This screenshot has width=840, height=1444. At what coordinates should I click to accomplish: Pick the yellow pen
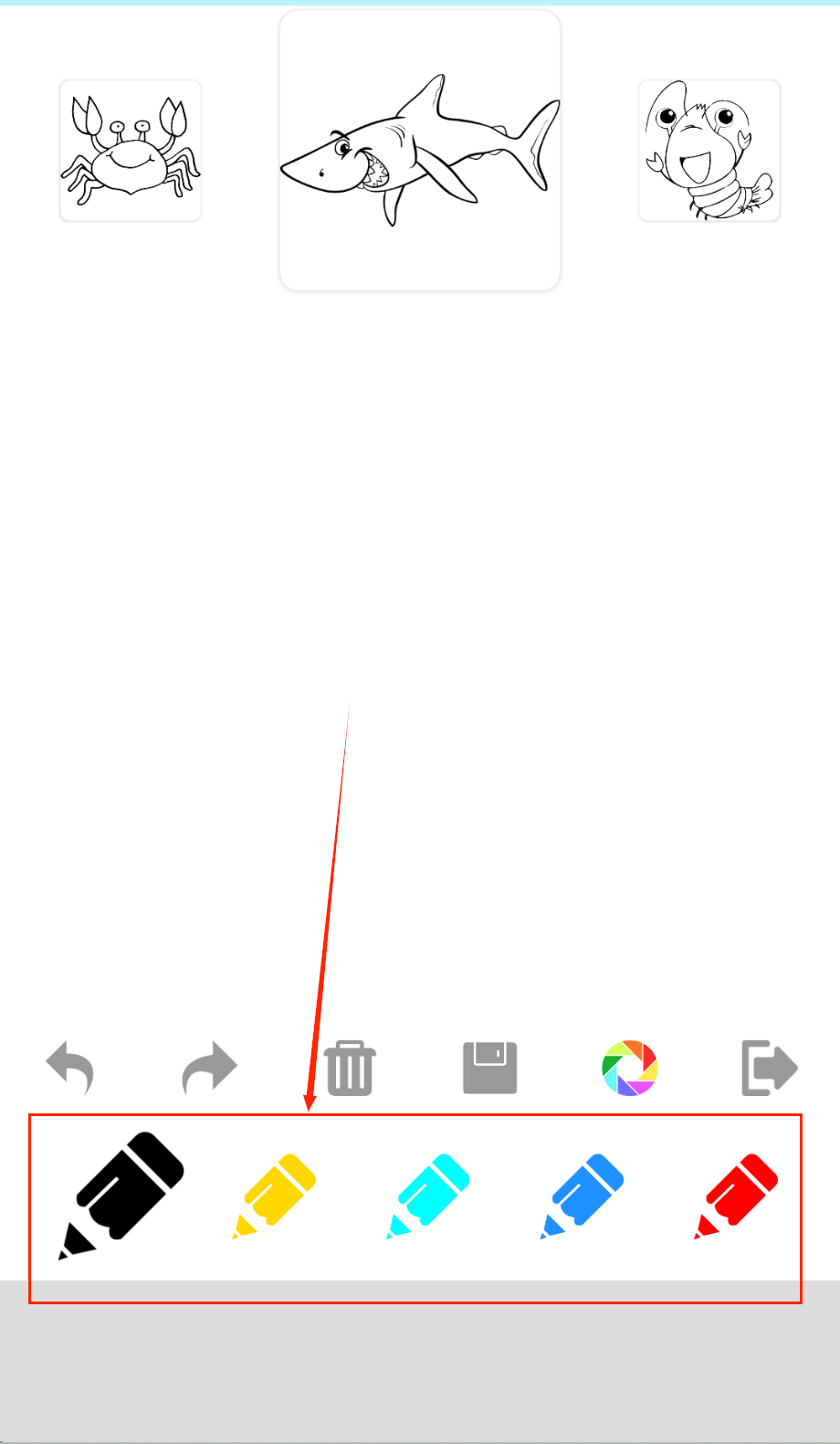[274, 1196]
